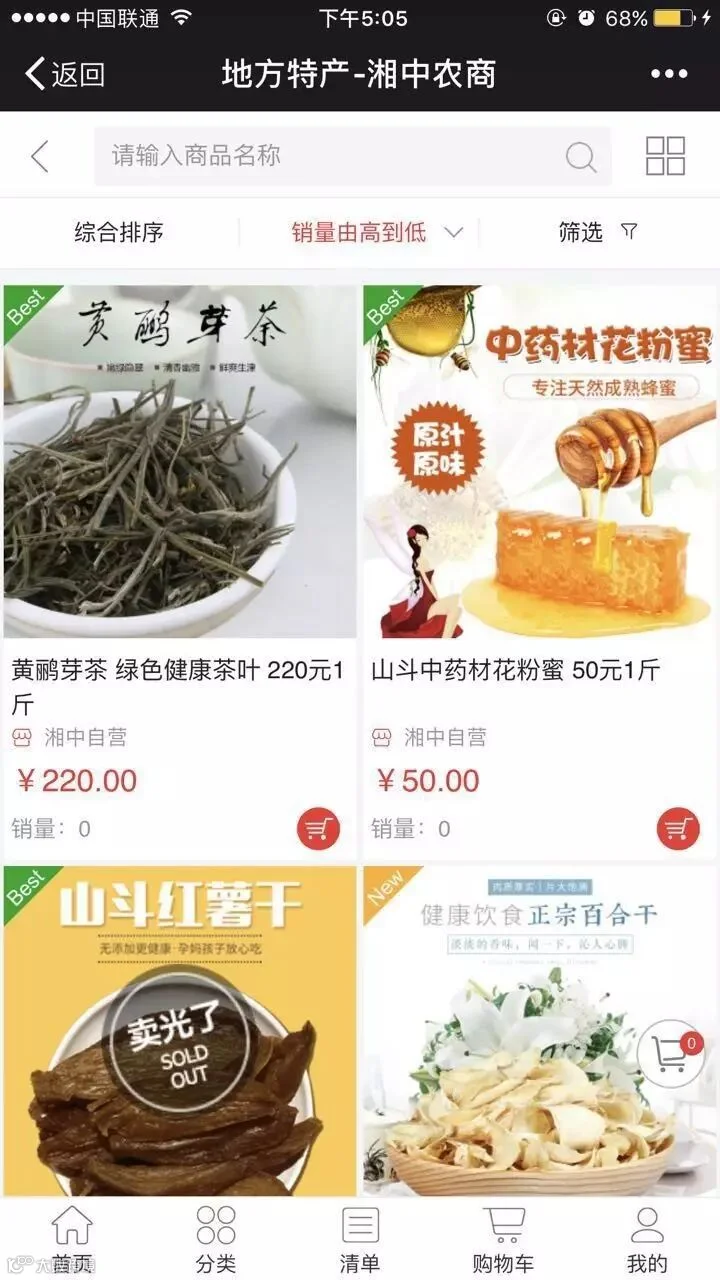Add 山斗中药材花粉蜜 to cart
Screen dimensions: 720x1280
[x=678, y=828]
